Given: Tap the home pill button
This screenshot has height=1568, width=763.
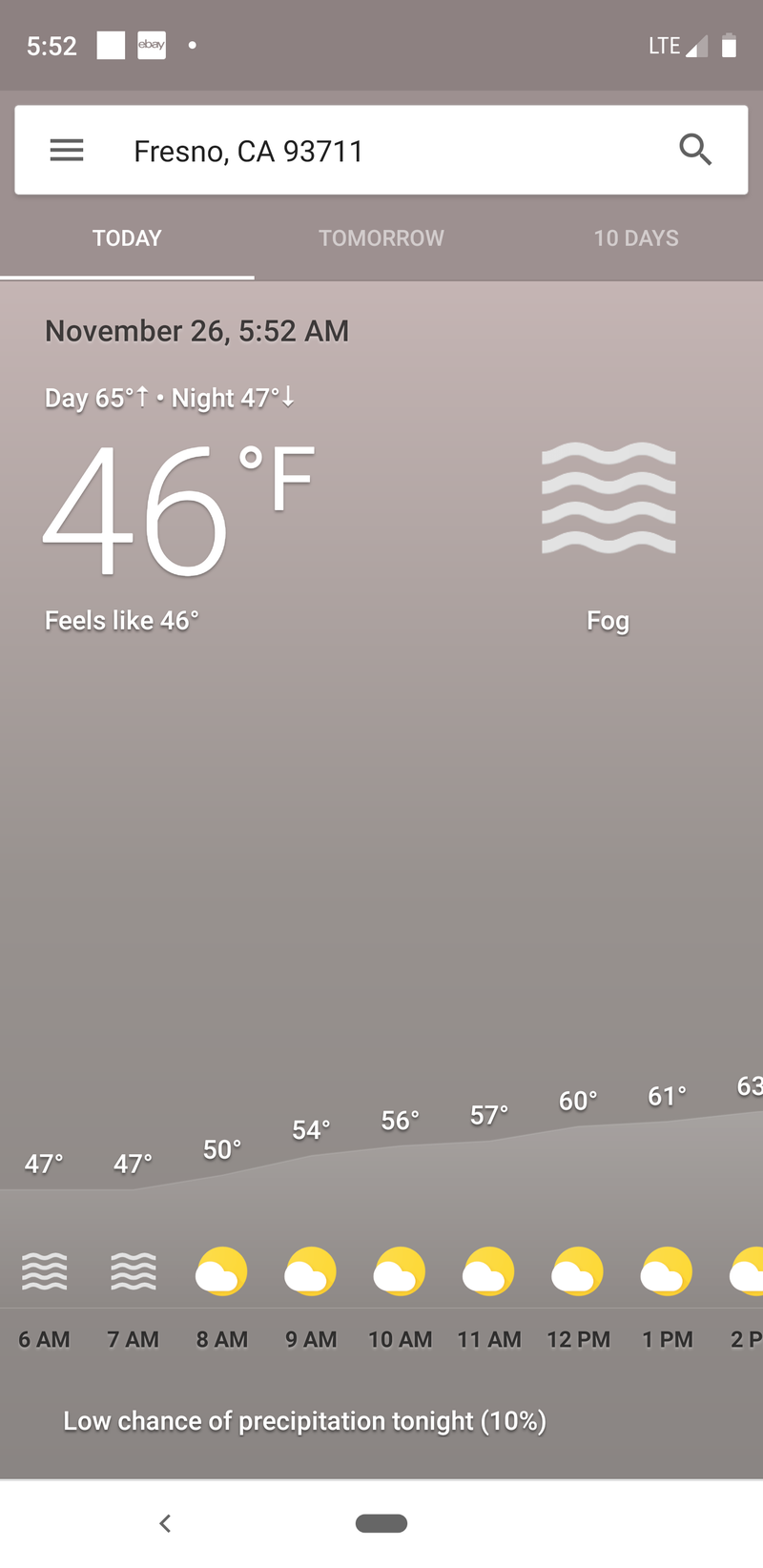Looking at the screenshot, I should 381,1523.
